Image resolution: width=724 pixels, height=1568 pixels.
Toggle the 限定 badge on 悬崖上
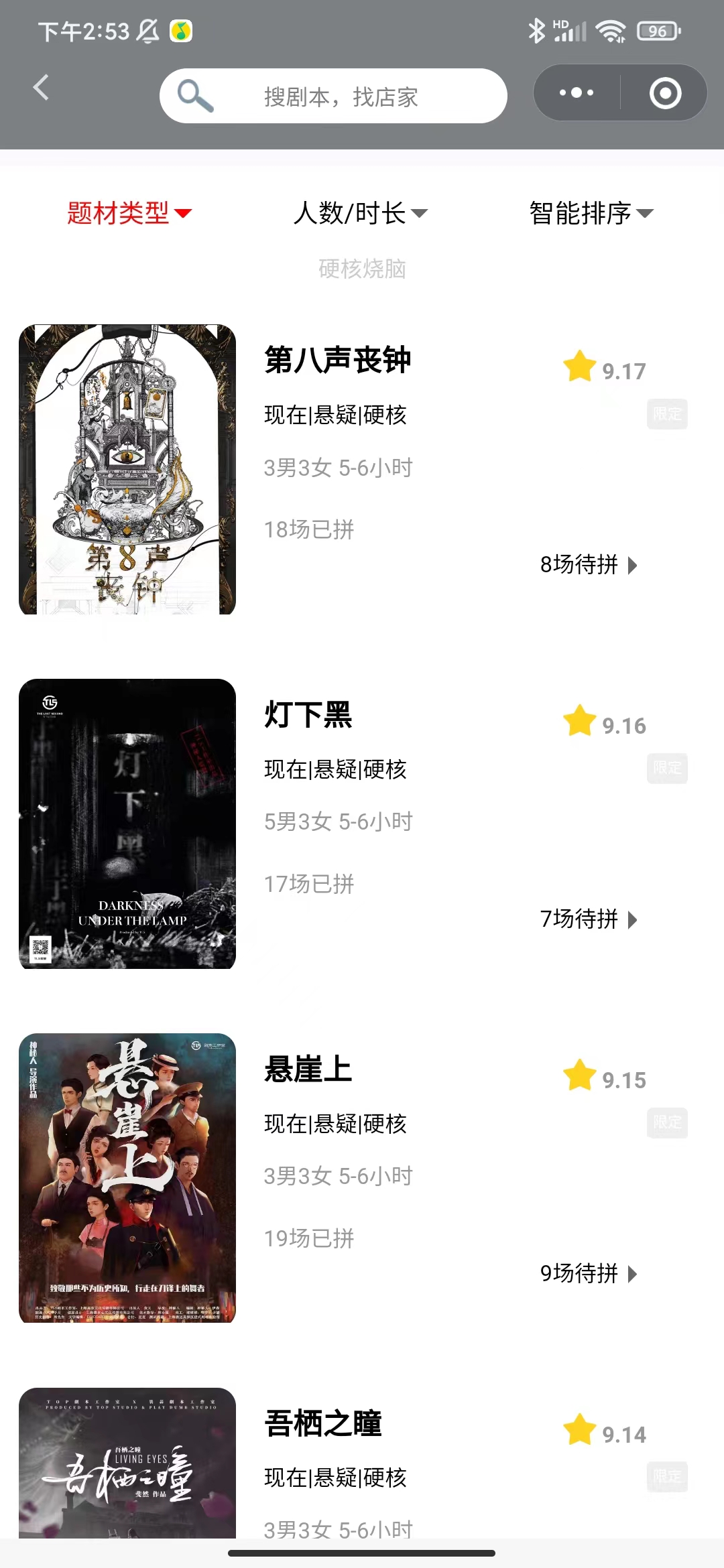pyautogui.click(x=668, y=1124)
